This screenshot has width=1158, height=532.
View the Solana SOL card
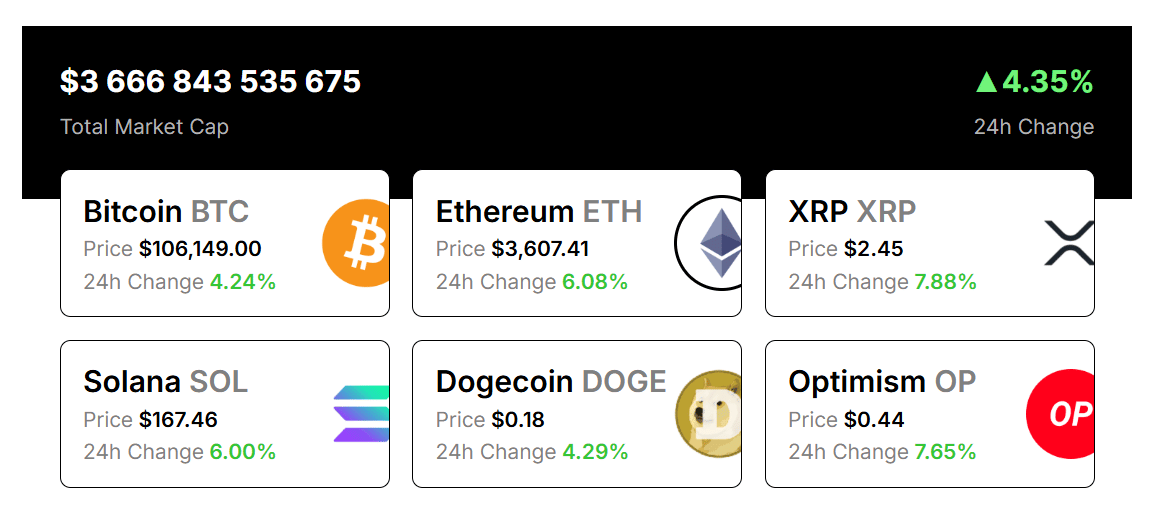224,413
